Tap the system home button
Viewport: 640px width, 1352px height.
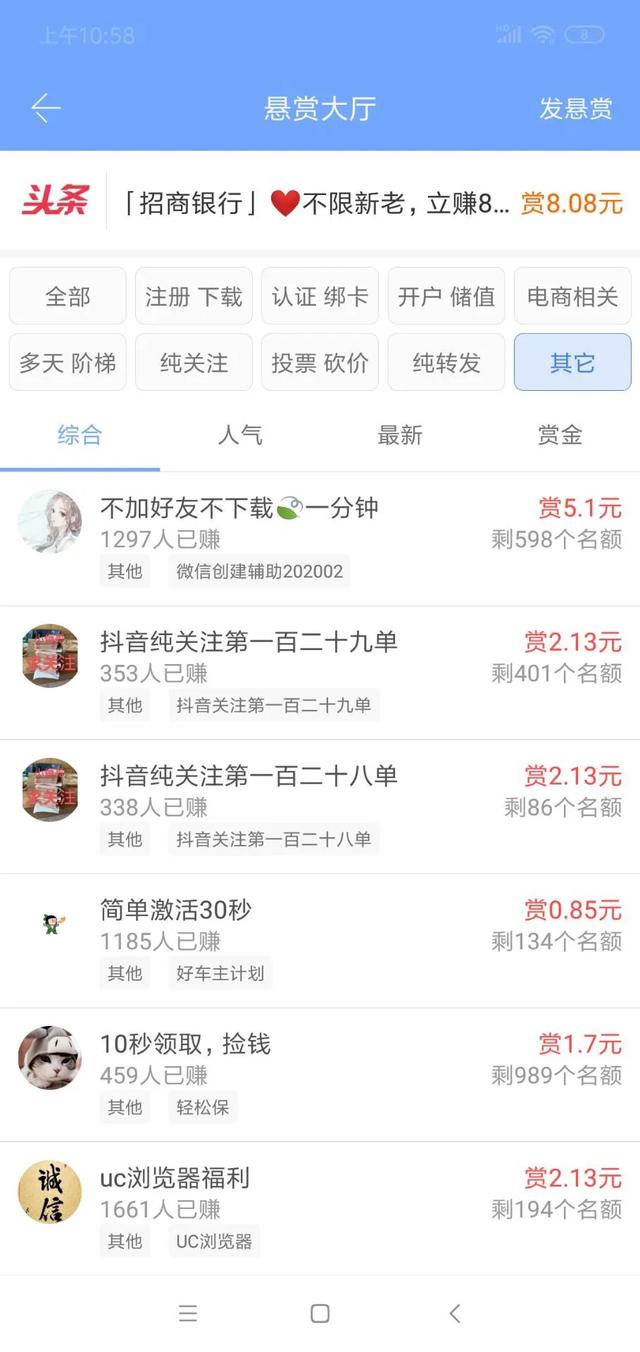(320, 1313)
